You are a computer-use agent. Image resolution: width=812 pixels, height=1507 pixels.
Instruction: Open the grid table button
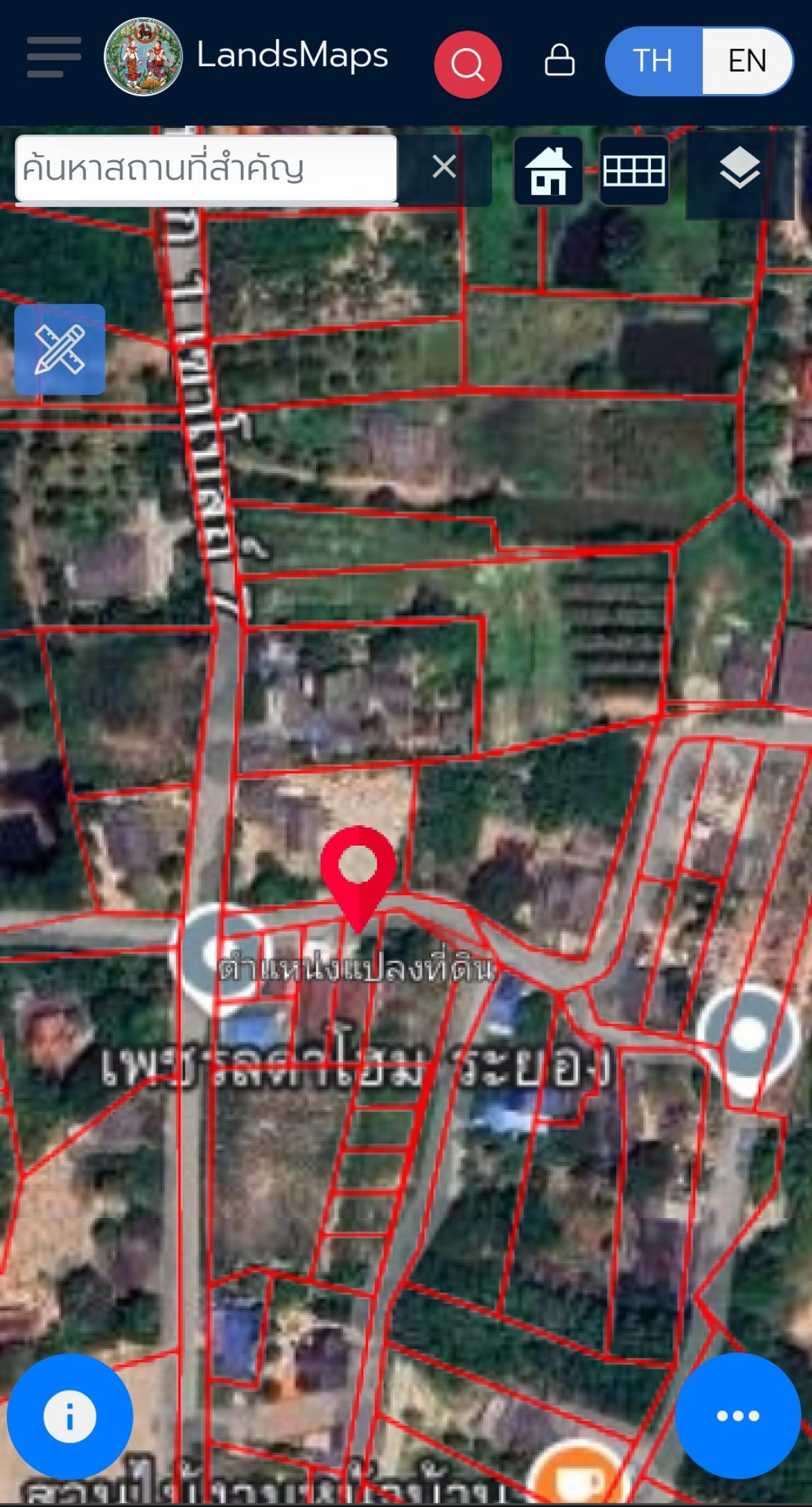click(634, 171)
